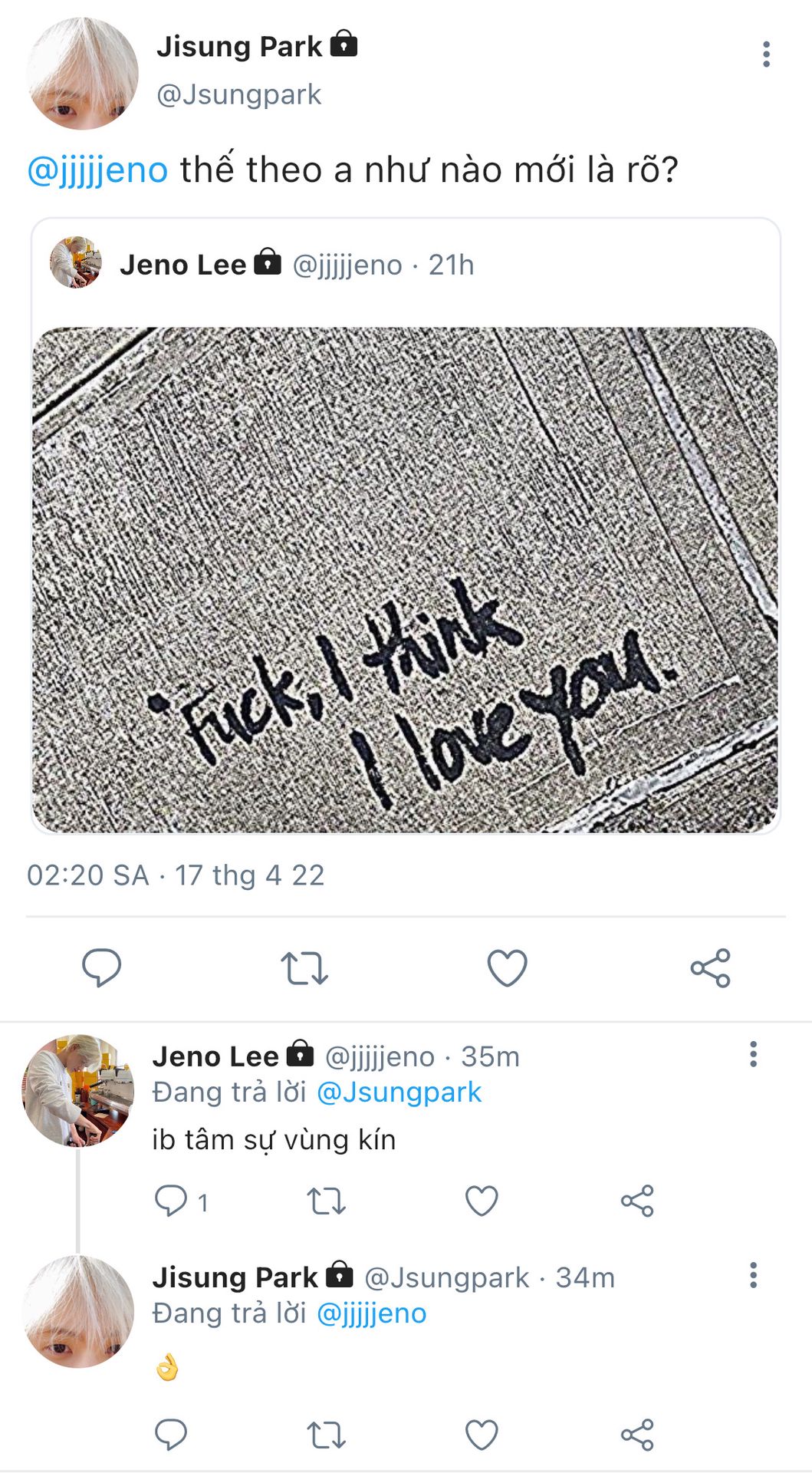Open the @jjjjjeno mention in the main tweet
The height and width of the screenshot is (1473, 812).
click(x=97, y=170)
